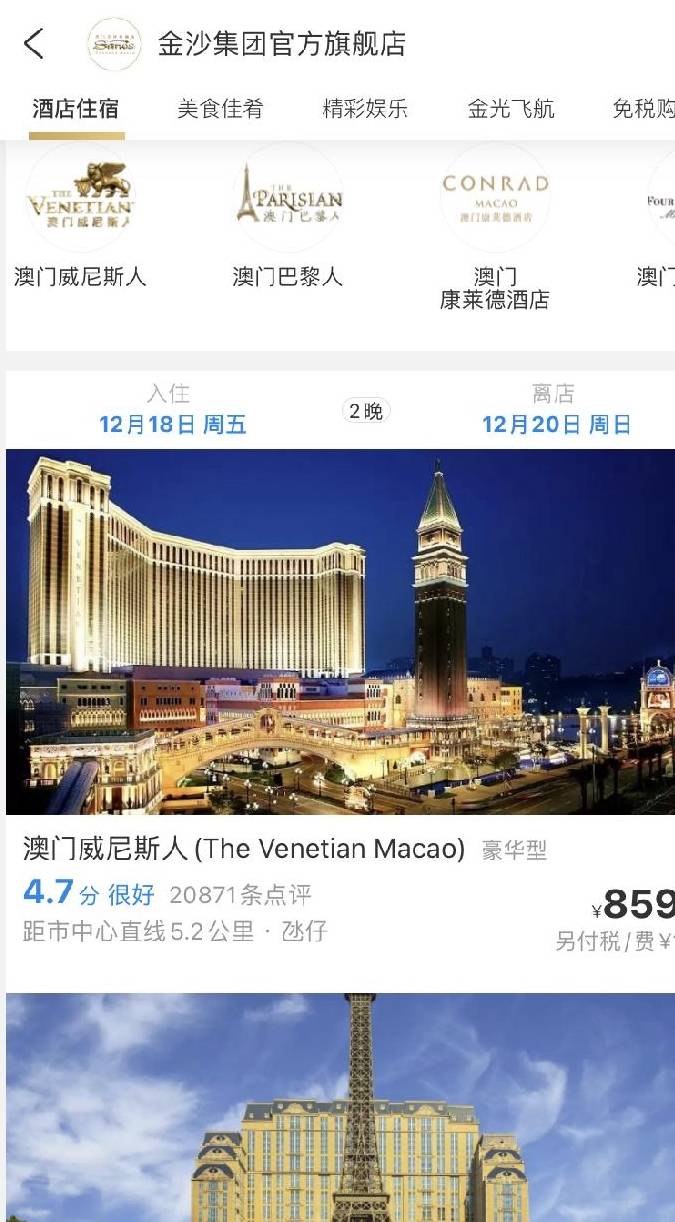675x1222 pixels.
Task: Choose the 澳门巴黎人 hotel logo
Action: 288,196
